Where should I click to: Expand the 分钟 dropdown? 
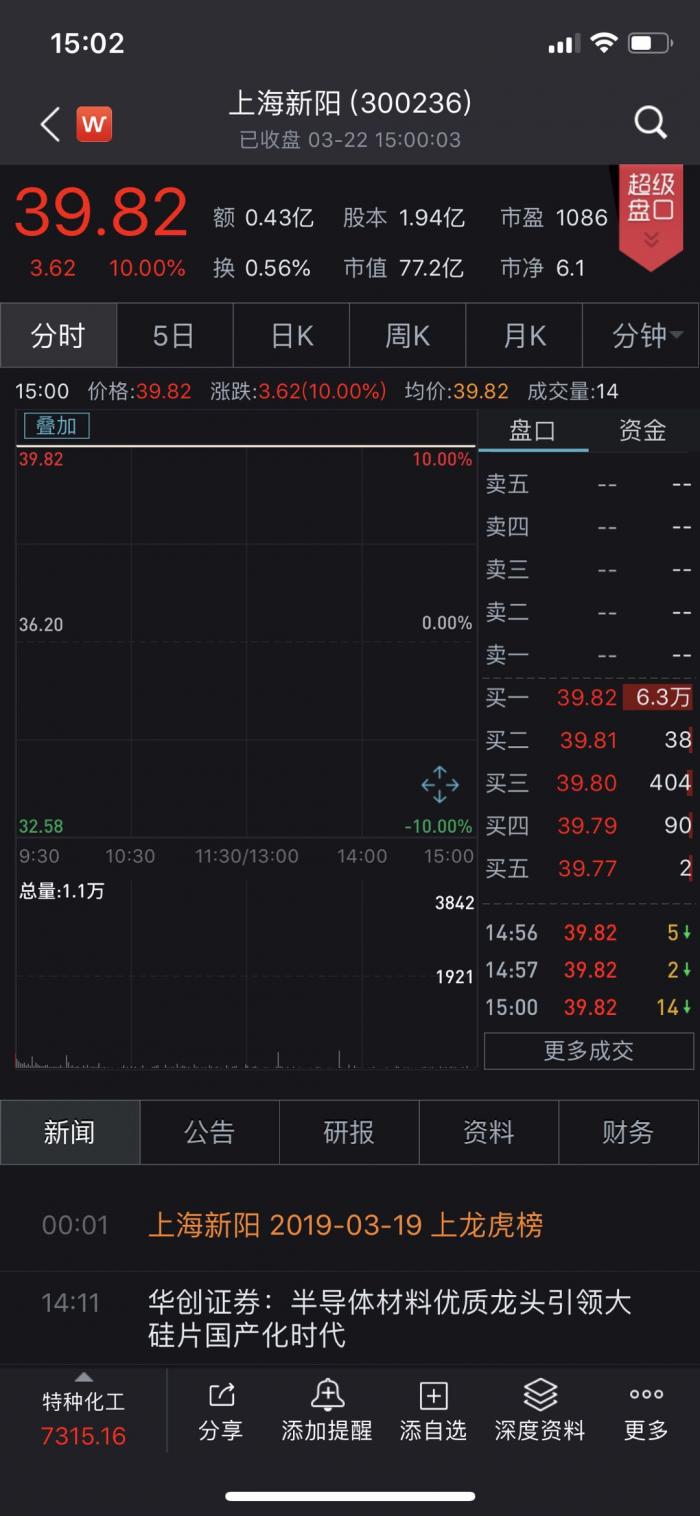coord(642,336)
